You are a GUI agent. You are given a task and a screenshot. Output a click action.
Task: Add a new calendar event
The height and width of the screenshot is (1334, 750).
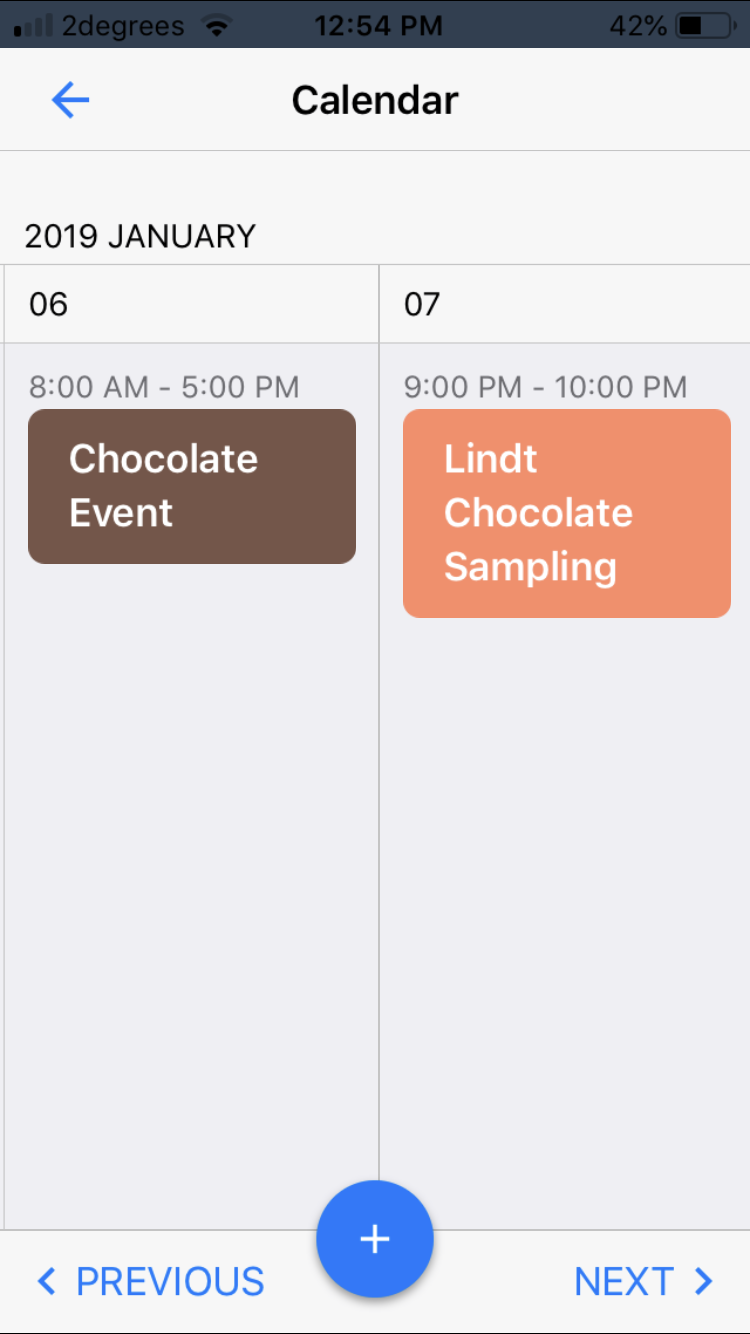point(375,1239)
